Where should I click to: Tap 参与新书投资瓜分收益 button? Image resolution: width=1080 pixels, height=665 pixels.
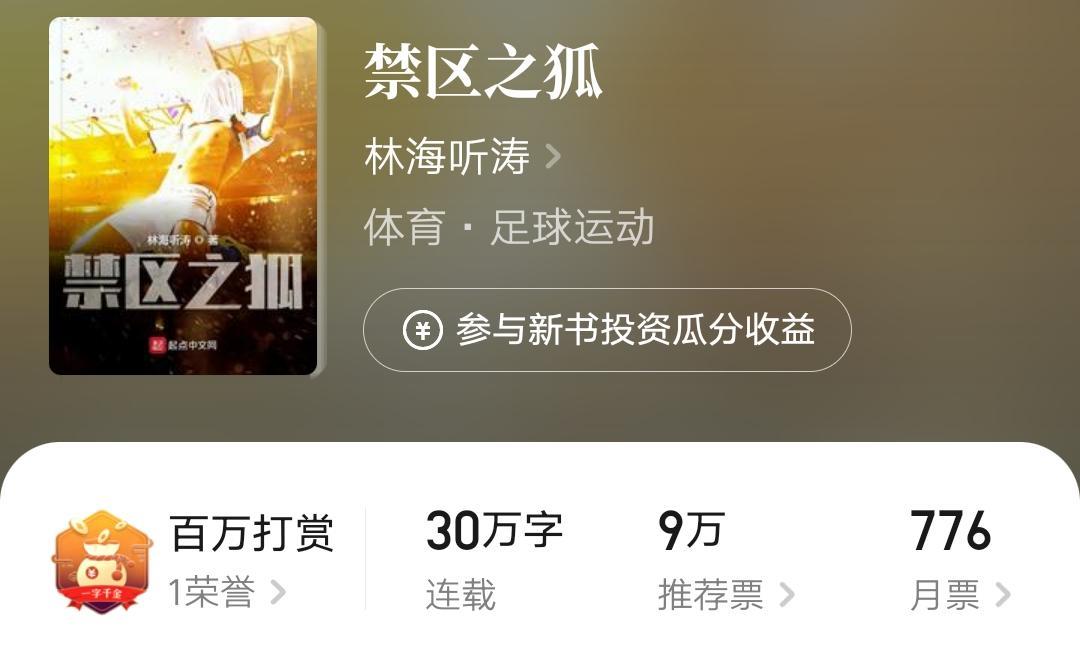[x=607, y=330]
